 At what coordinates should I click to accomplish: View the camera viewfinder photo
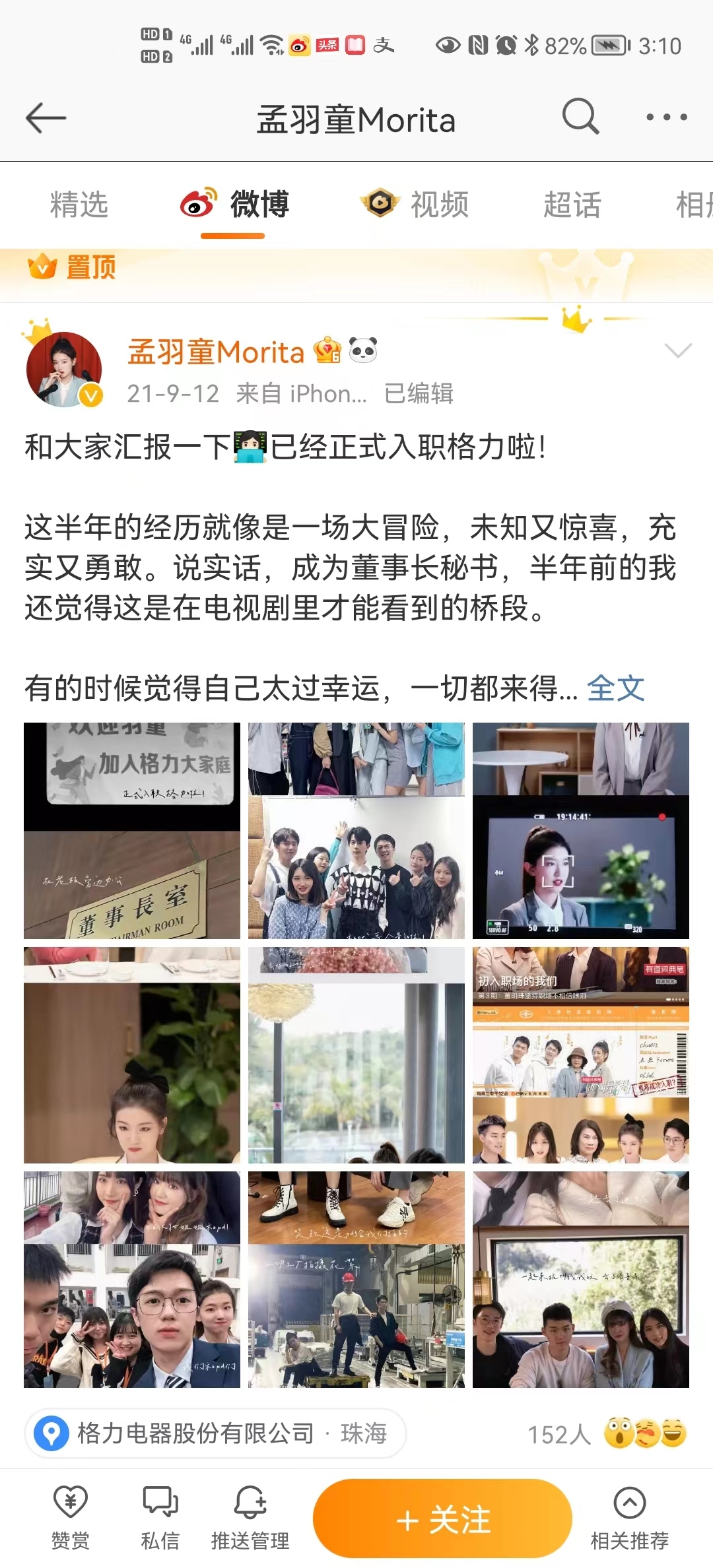point(580,831)
